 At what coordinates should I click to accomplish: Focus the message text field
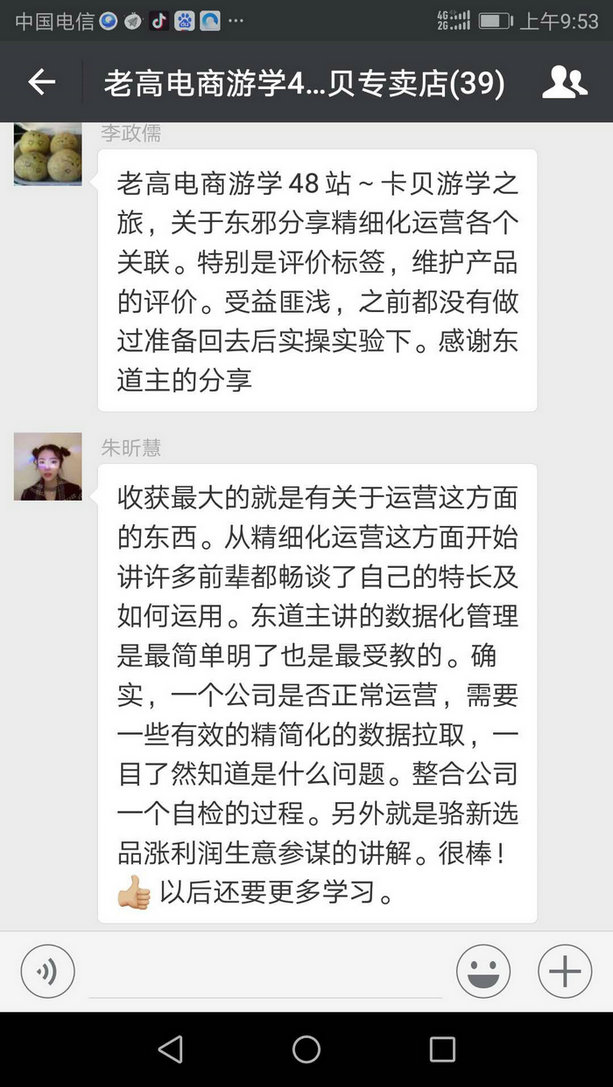point(265,973)
